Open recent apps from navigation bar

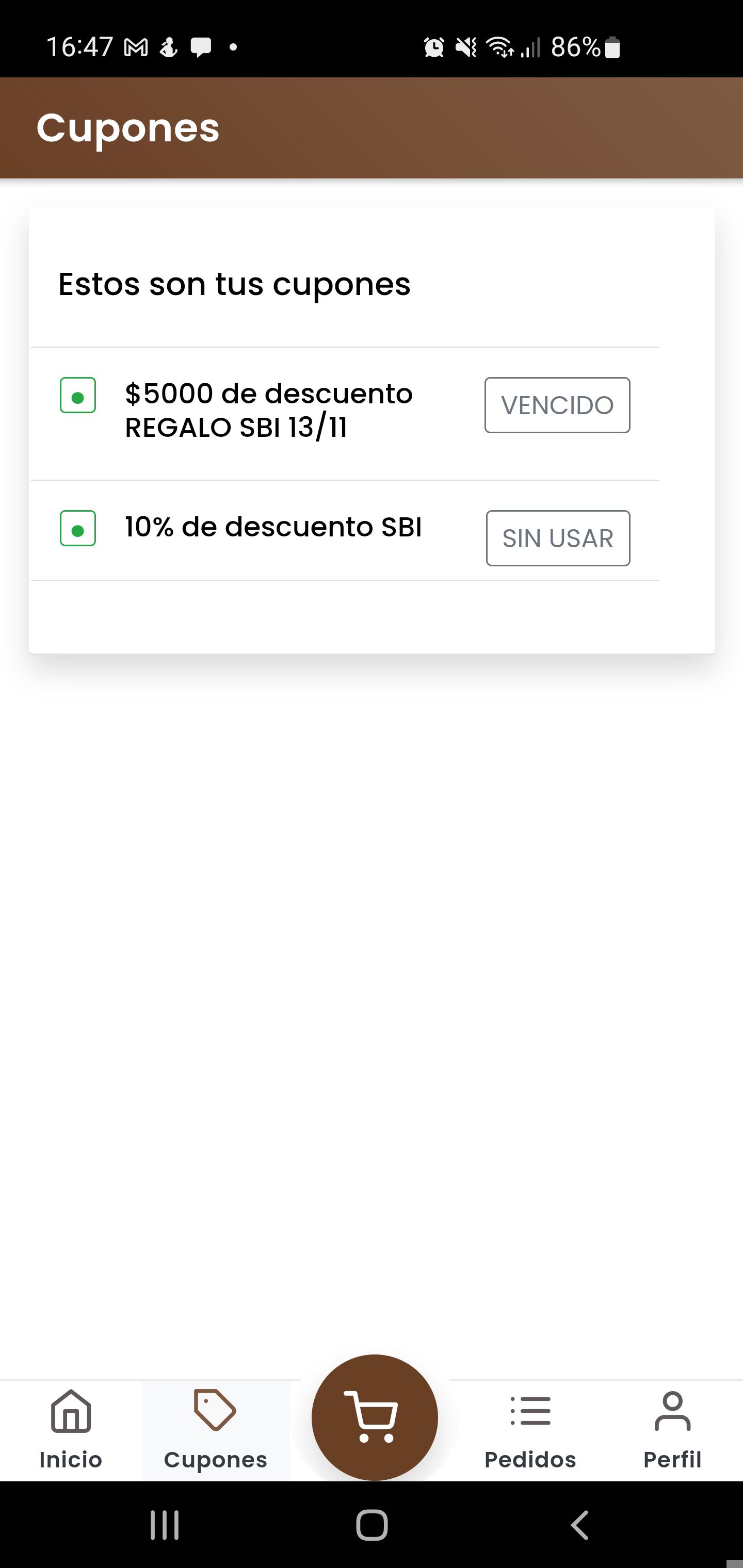(165, 1525)
